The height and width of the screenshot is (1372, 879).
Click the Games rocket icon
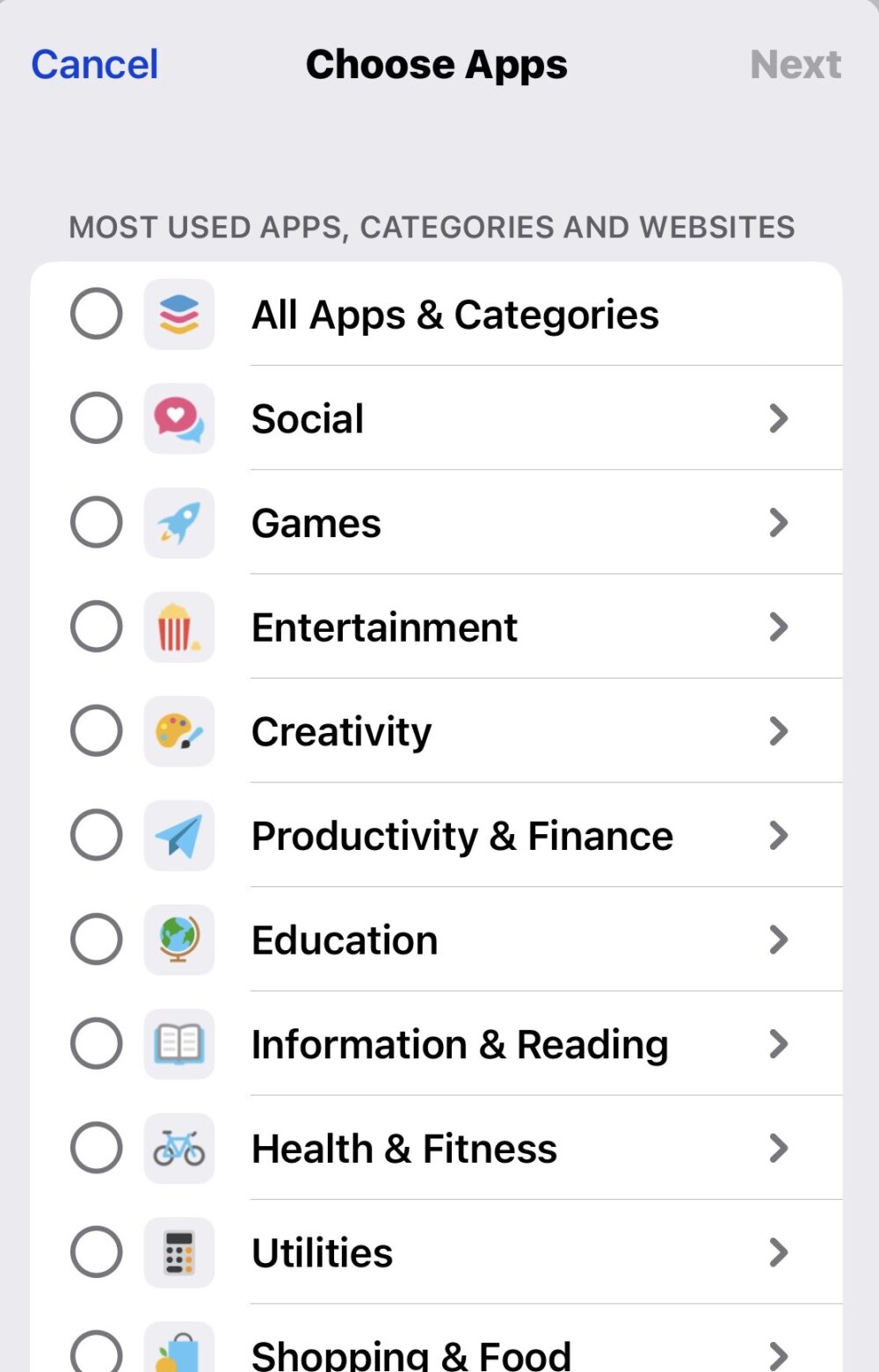click(x=178, y=522)
